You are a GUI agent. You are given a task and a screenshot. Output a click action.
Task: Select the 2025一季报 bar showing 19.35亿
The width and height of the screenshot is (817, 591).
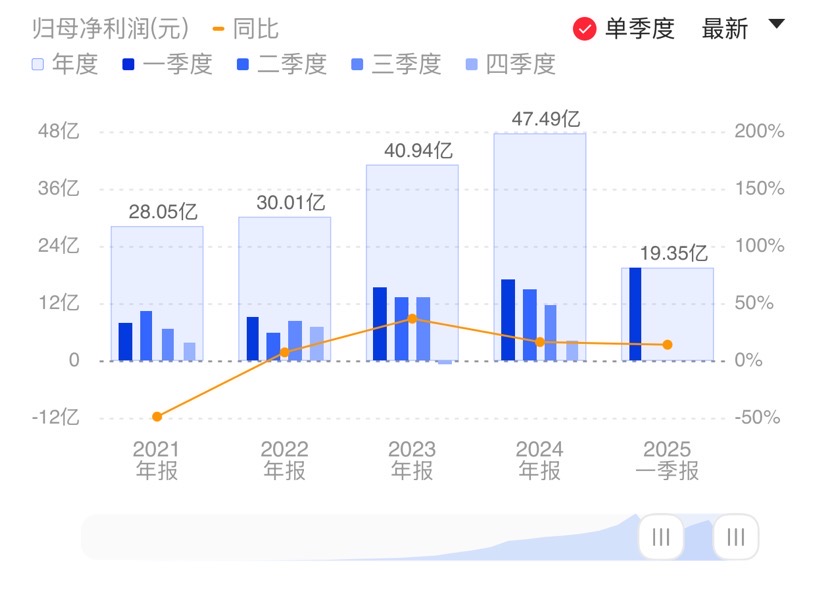click(667, 313)
